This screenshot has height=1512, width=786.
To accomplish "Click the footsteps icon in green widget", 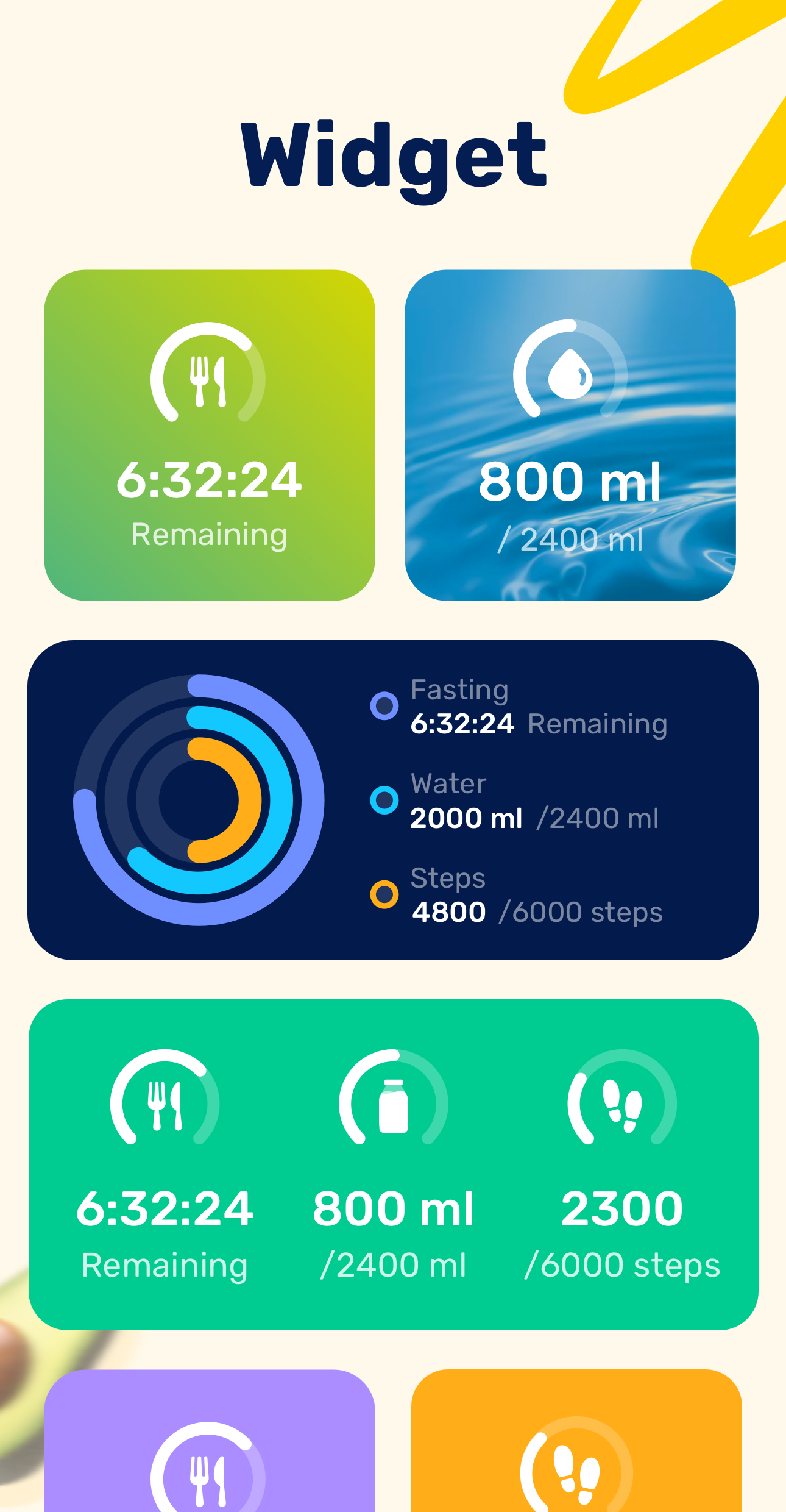I will tap(621, 1100).
